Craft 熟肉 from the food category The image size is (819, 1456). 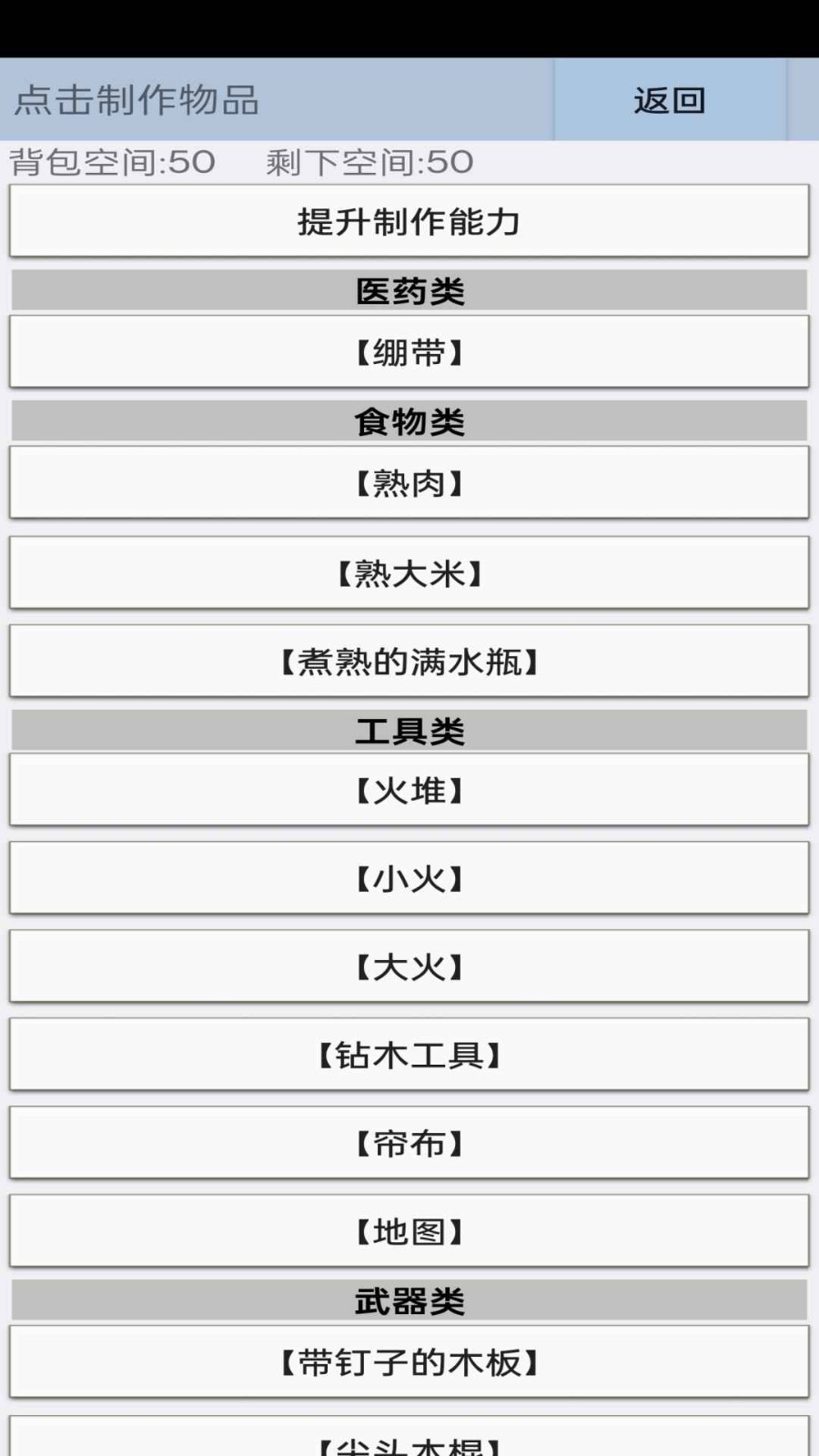(x=409, y=482)
